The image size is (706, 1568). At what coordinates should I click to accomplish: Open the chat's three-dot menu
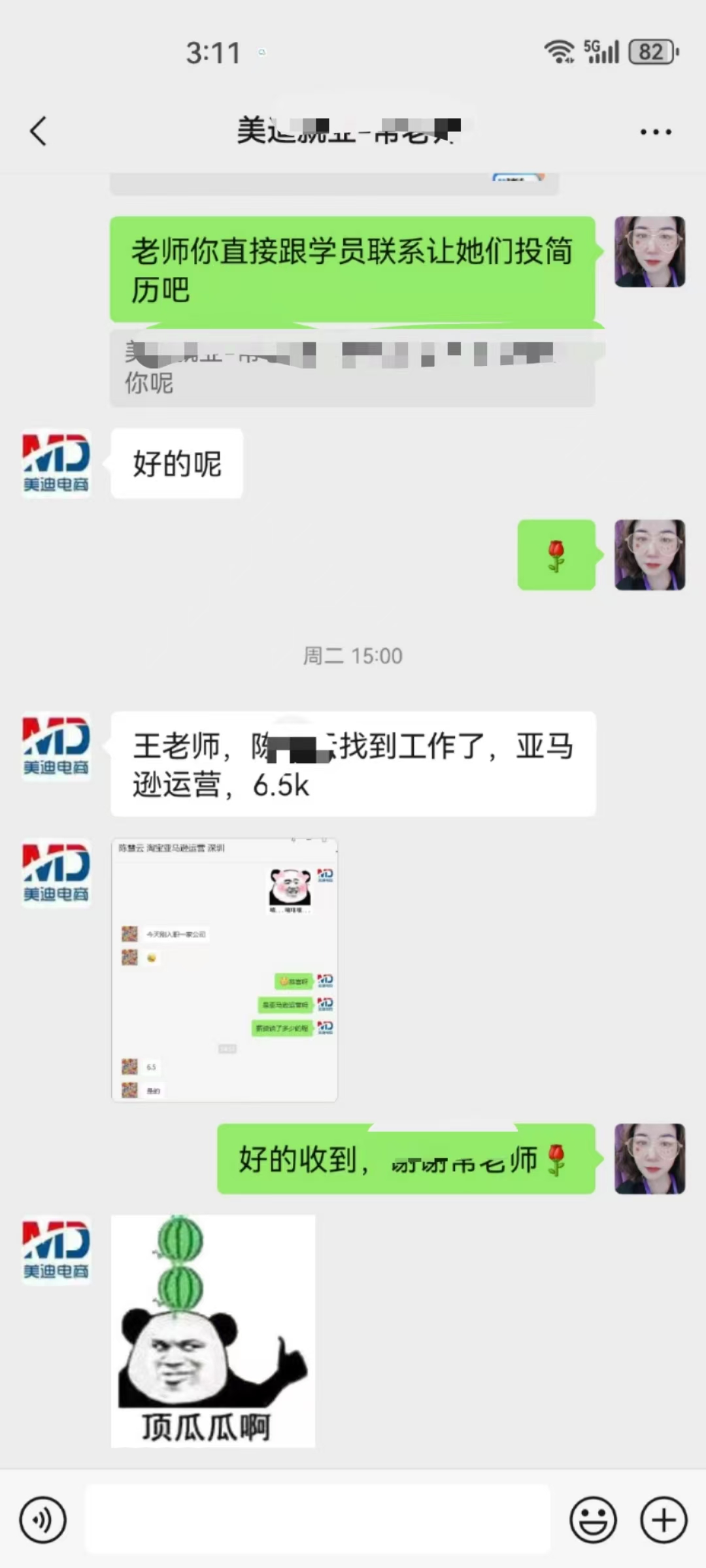point(655,132)
